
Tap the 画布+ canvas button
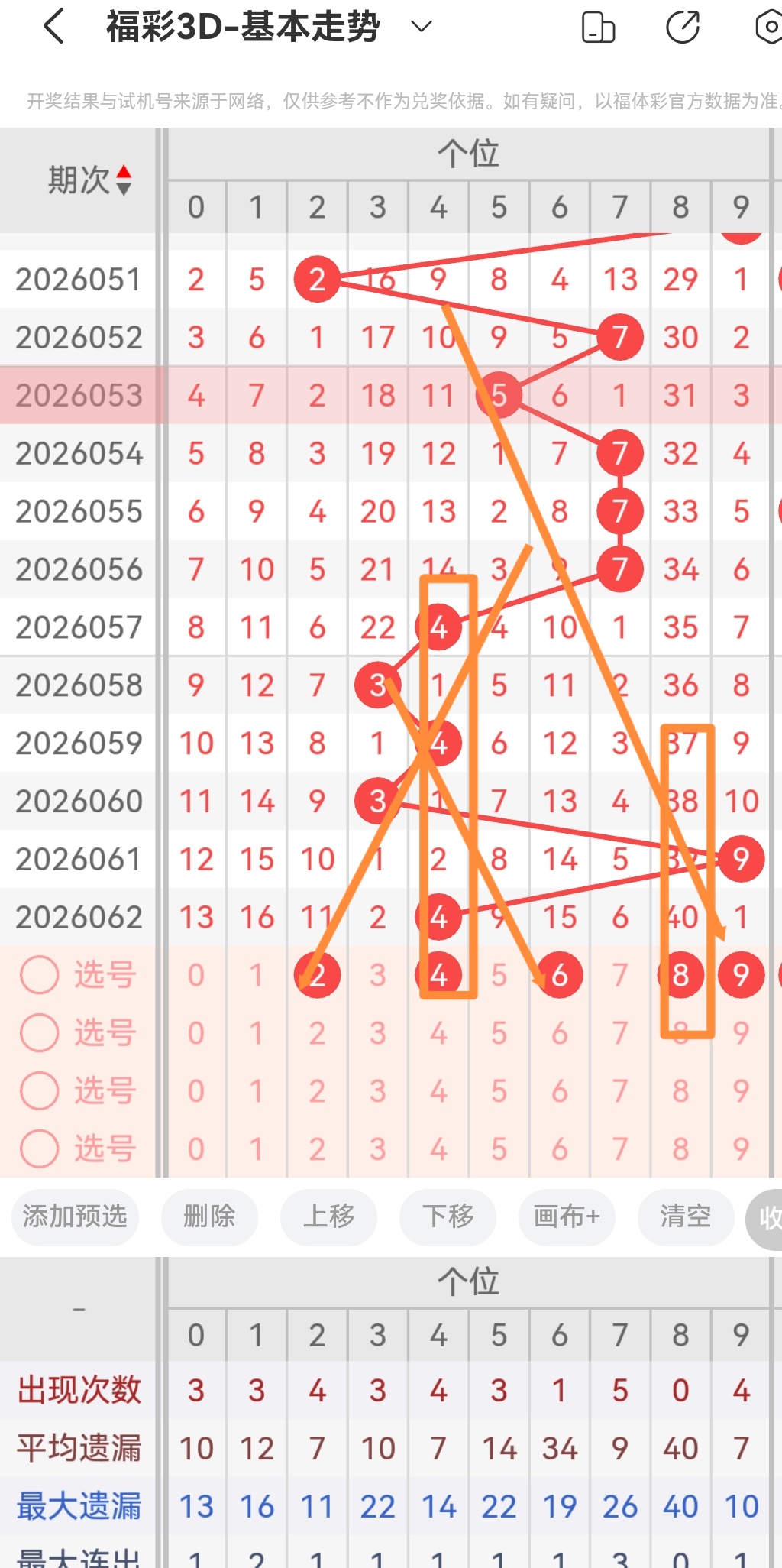coord(567,1218)
